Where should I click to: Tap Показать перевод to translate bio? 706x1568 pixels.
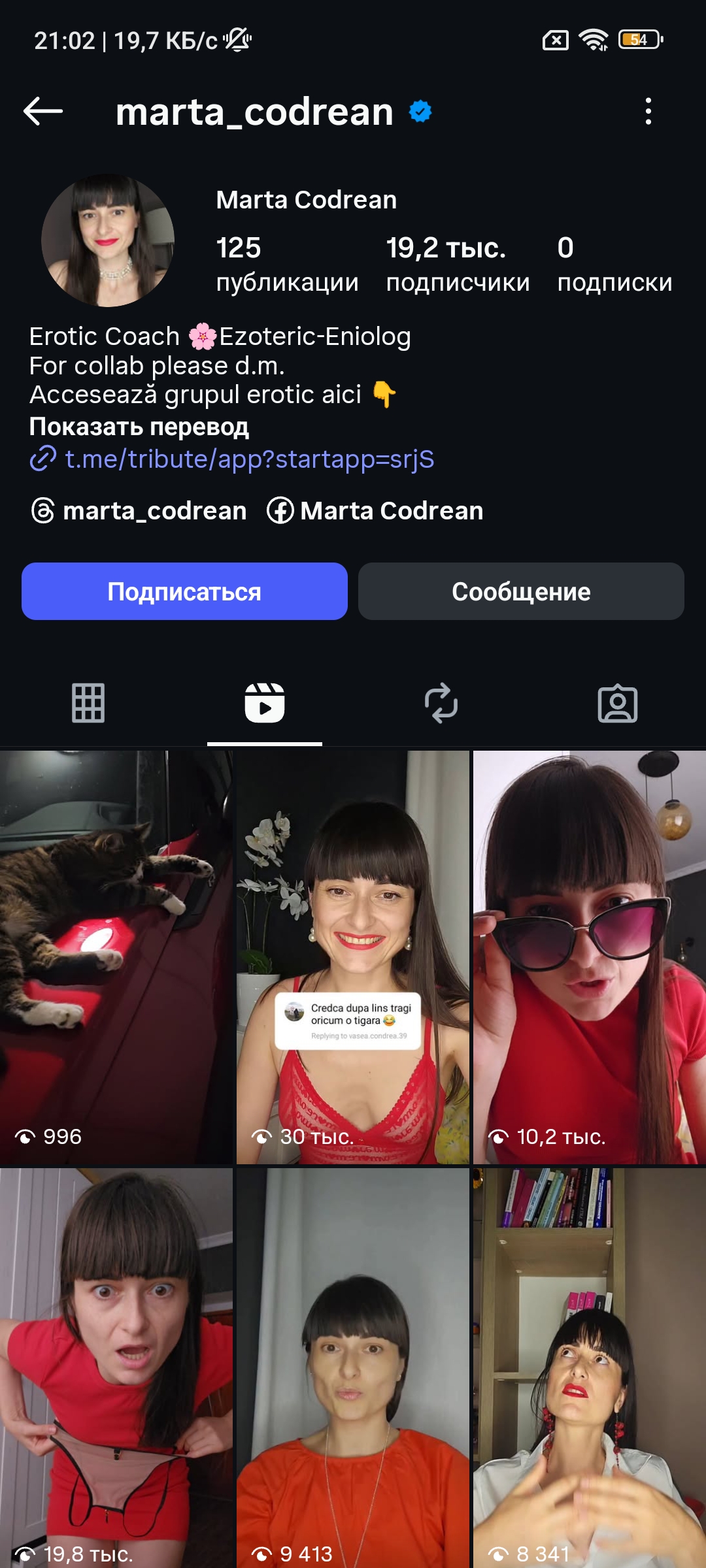pyautogui.click(x=139, y=427)
